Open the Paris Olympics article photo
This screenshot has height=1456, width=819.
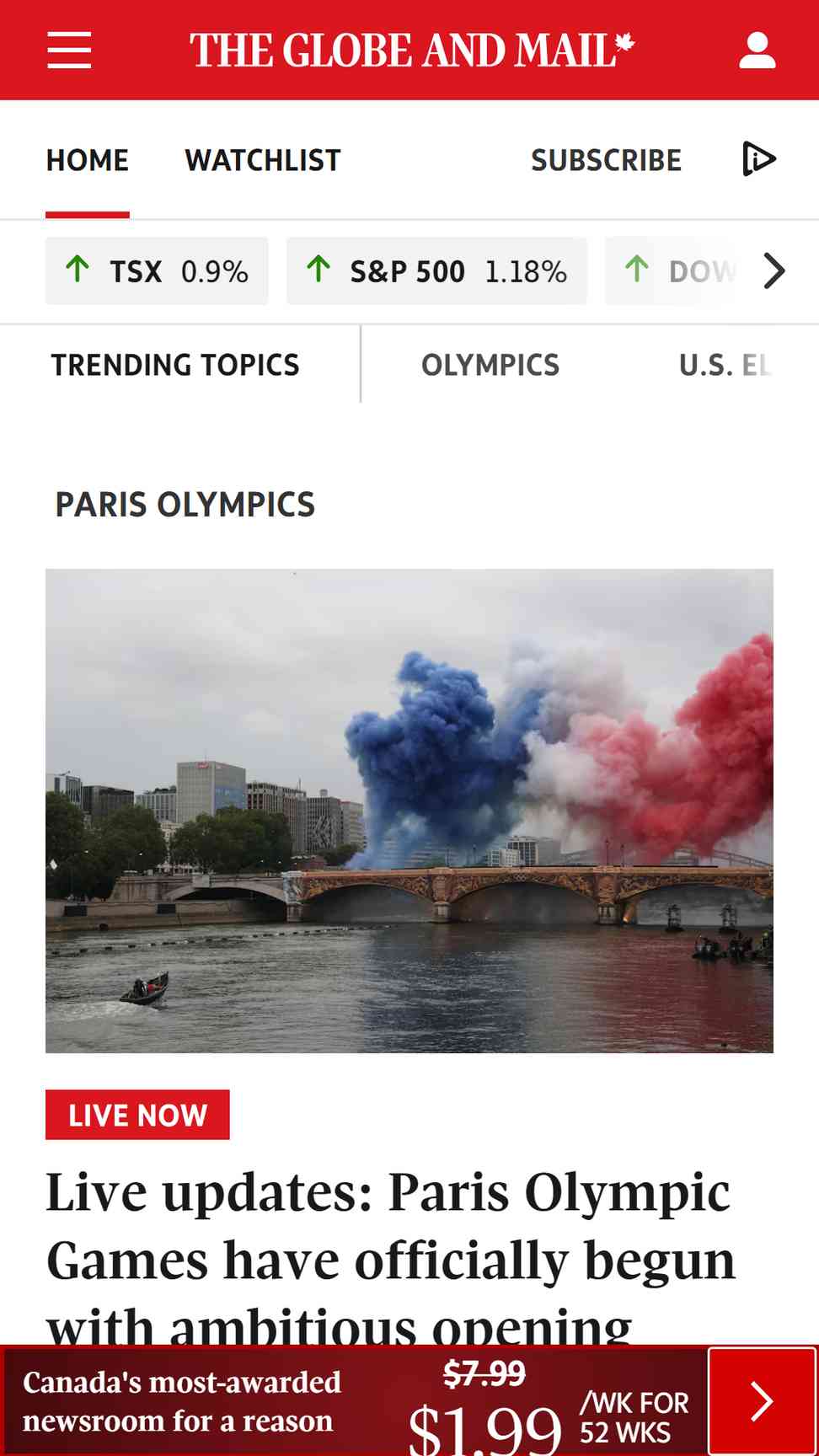click(x=409, y=811)
